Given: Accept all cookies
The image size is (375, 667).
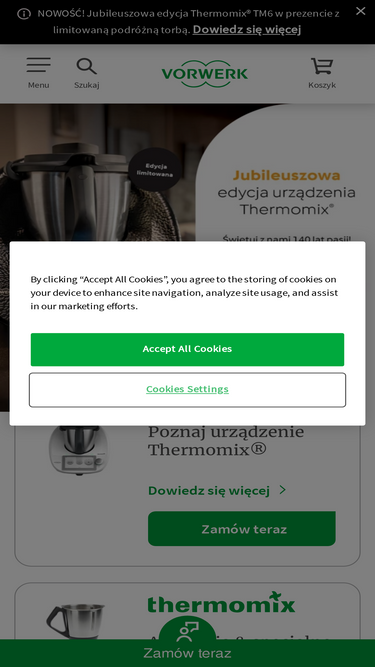Looking at the screenshot, I should coord(187,349).
